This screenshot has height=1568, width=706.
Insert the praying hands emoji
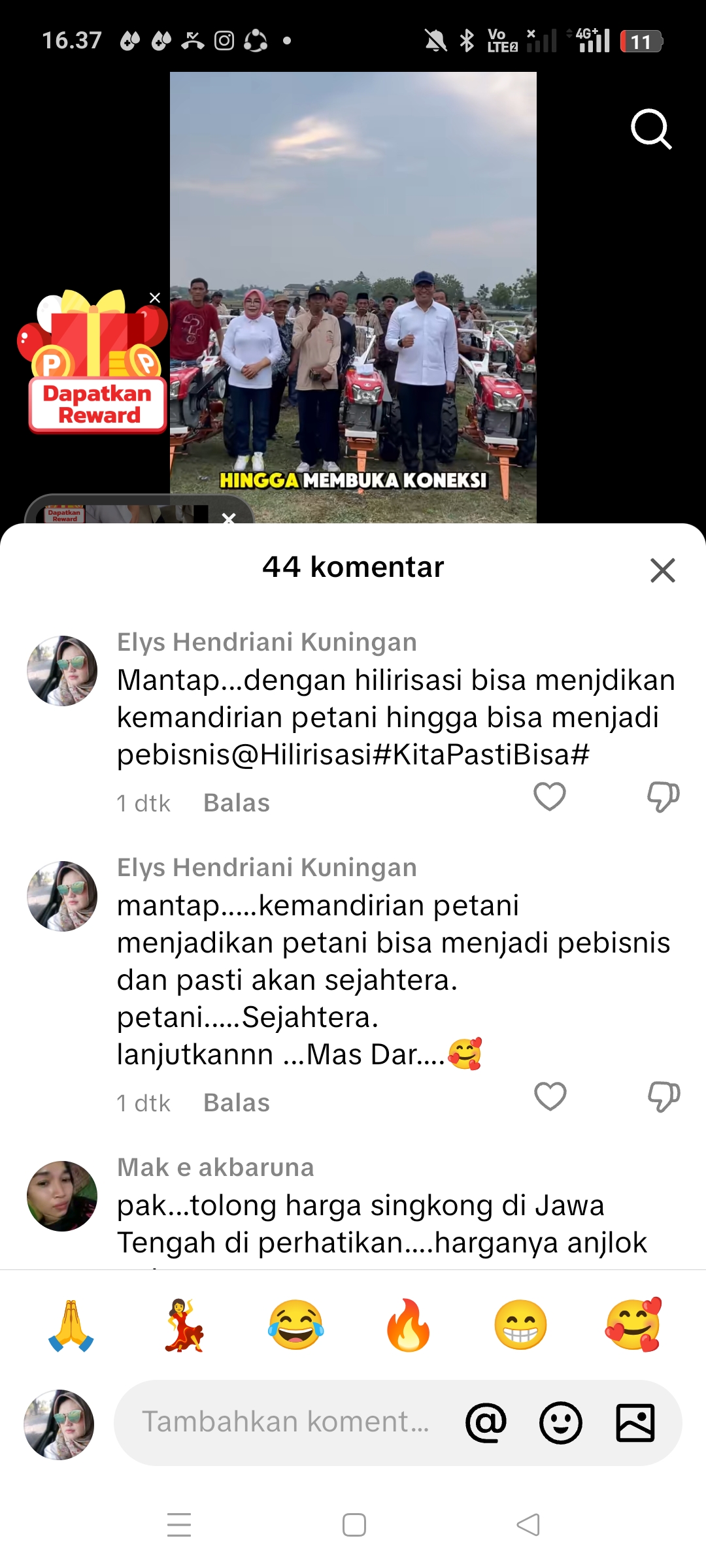tap(71, 1326)
